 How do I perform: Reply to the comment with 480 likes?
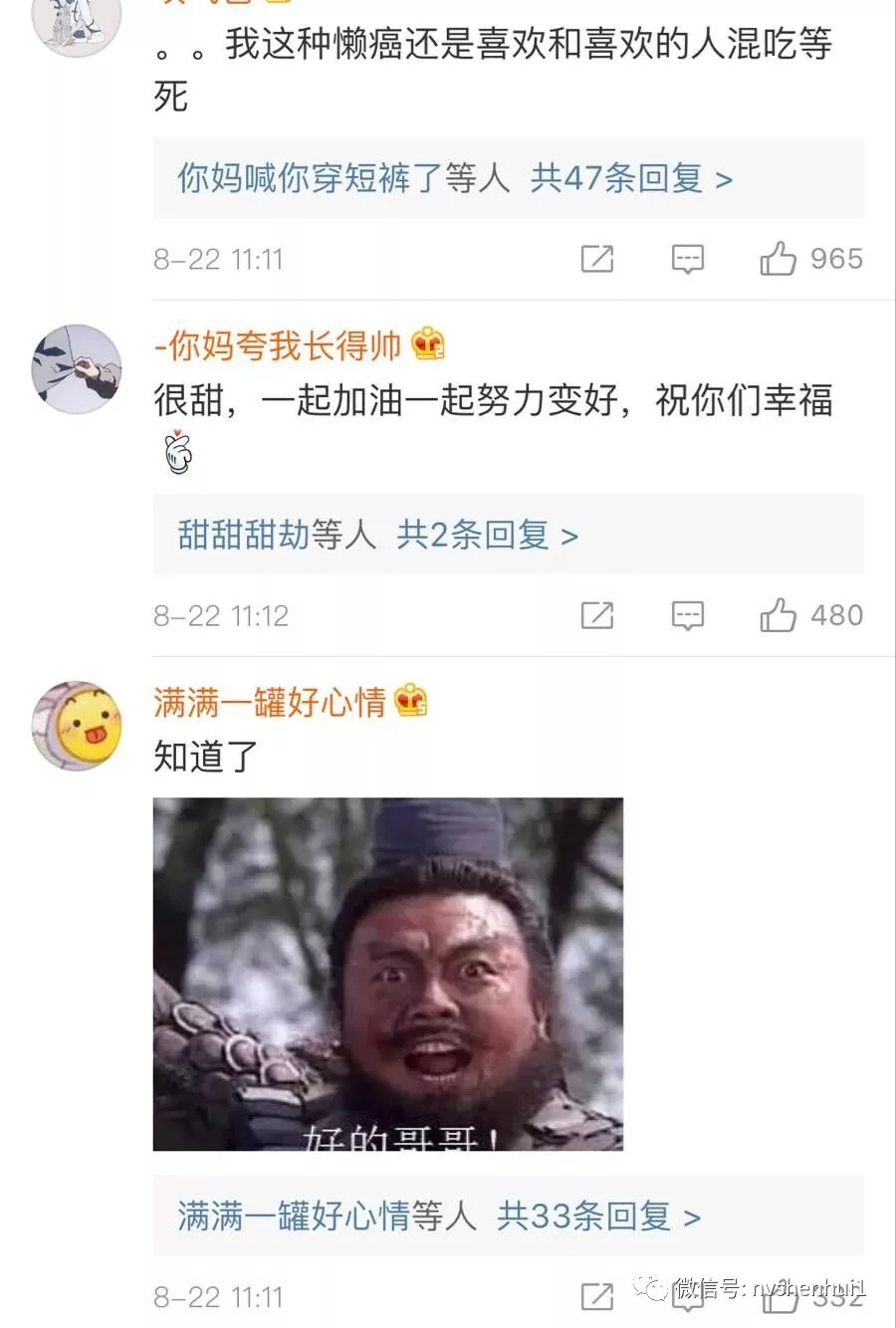point(687,615)
